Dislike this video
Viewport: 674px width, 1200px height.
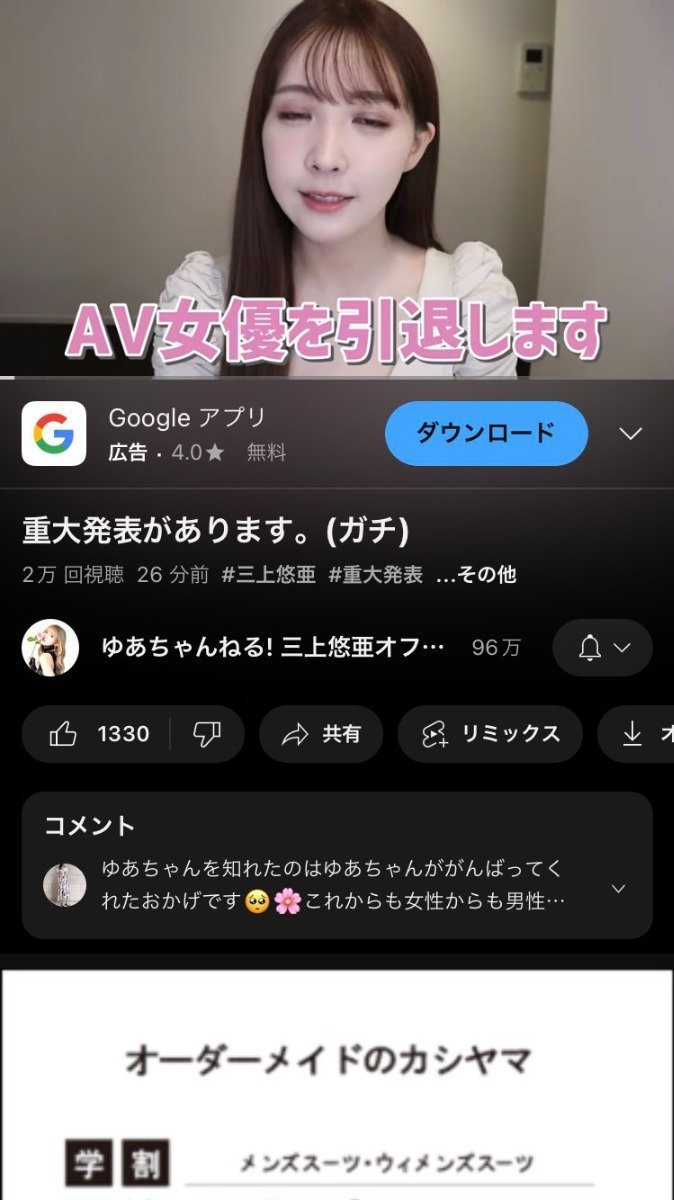[x=207, y=734]
